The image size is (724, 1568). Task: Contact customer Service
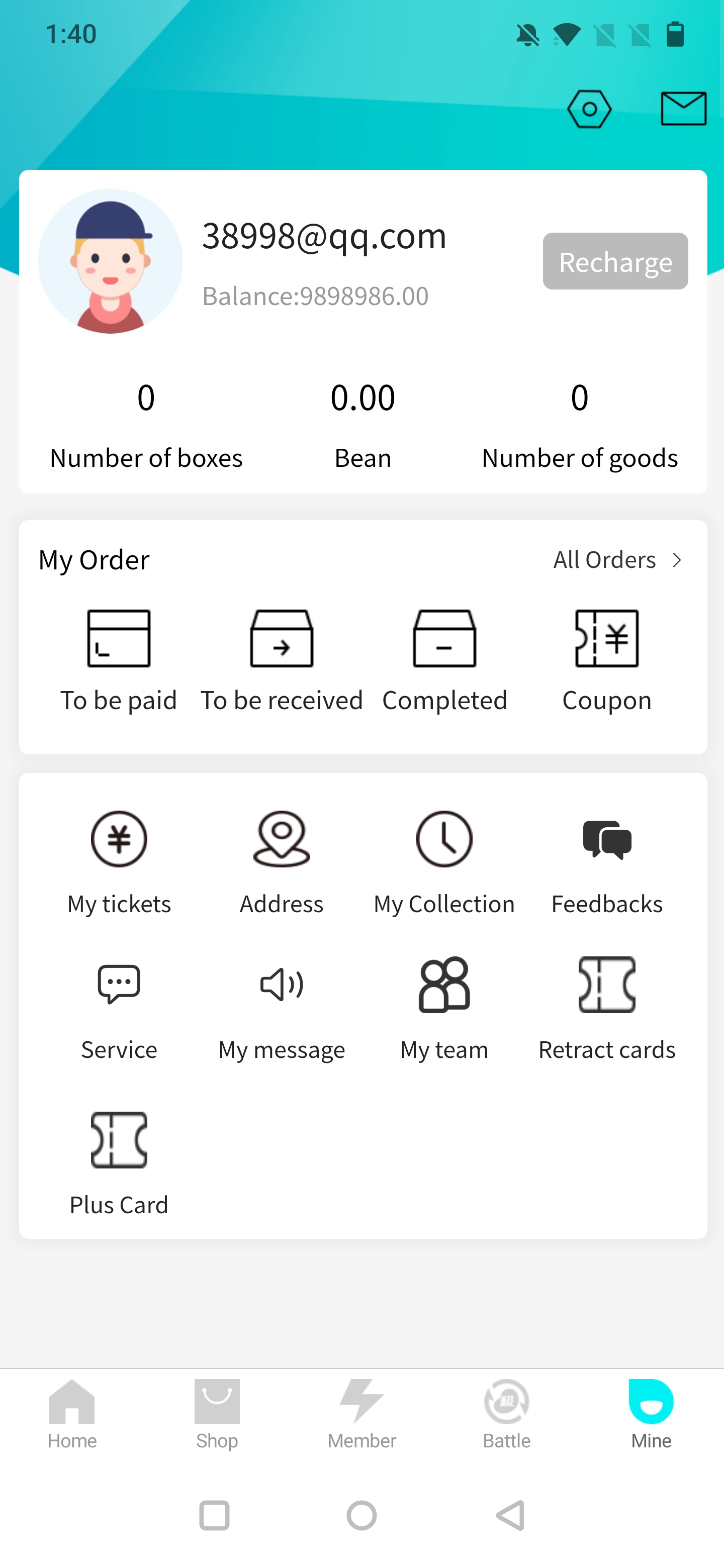point(119,1009)
